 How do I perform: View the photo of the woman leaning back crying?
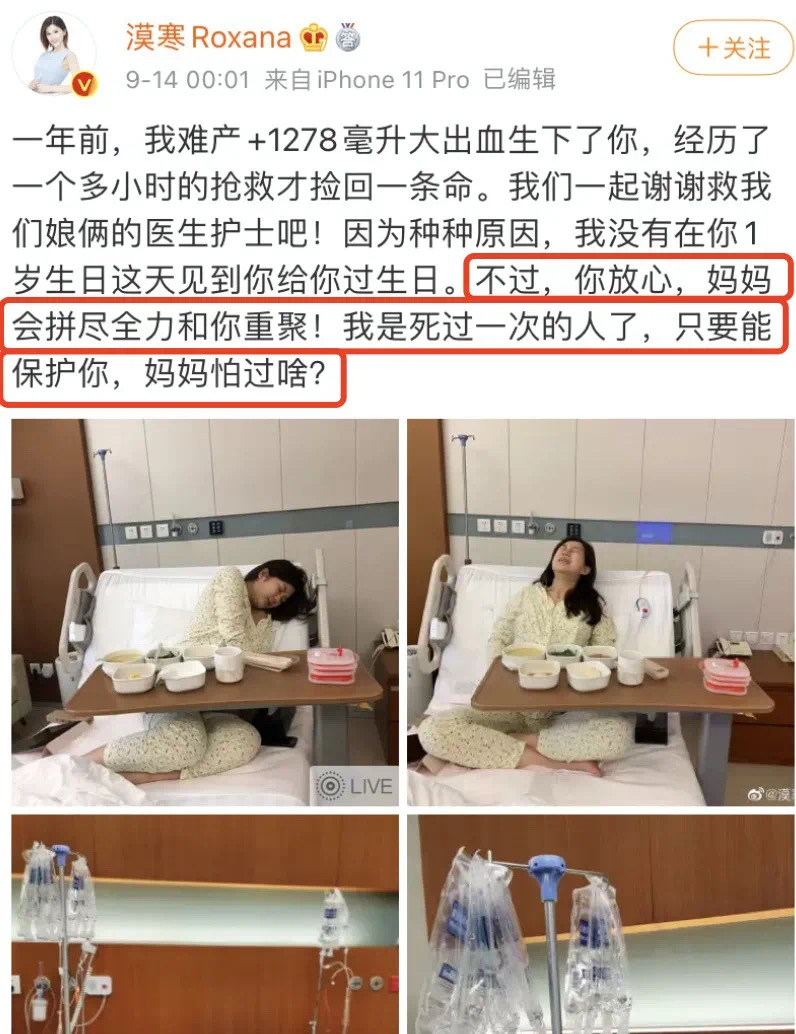click(600, 612)
